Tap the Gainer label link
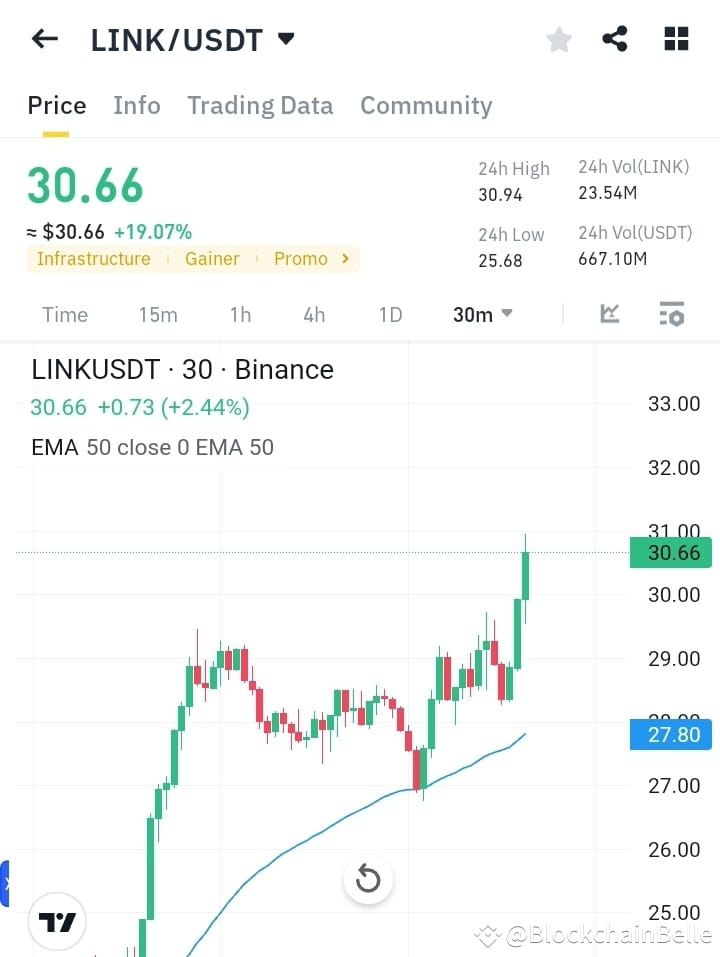 click(x=212, y=258)
